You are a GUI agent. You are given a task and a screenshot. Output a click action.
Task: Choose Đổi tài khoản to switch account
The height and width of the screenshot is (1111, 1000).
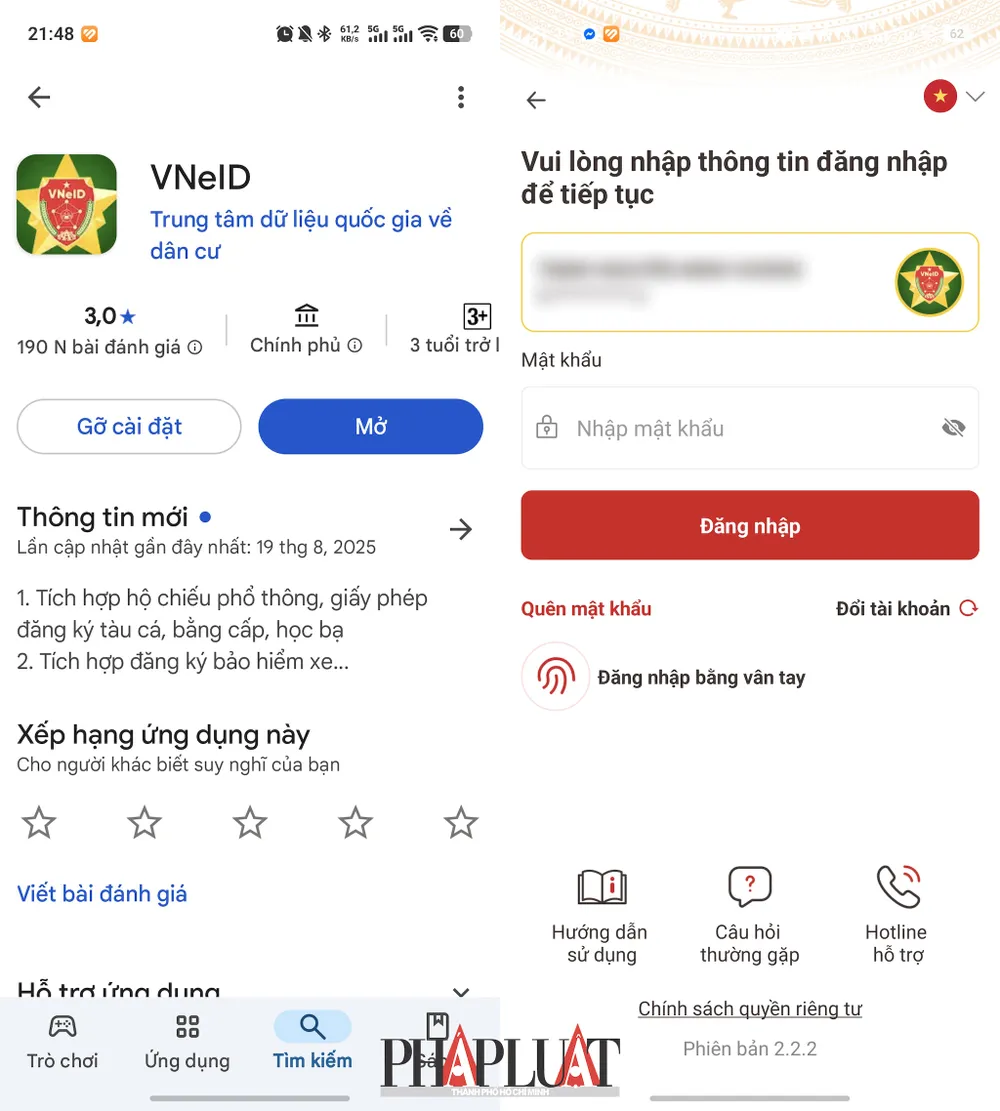tap(906, 608)
